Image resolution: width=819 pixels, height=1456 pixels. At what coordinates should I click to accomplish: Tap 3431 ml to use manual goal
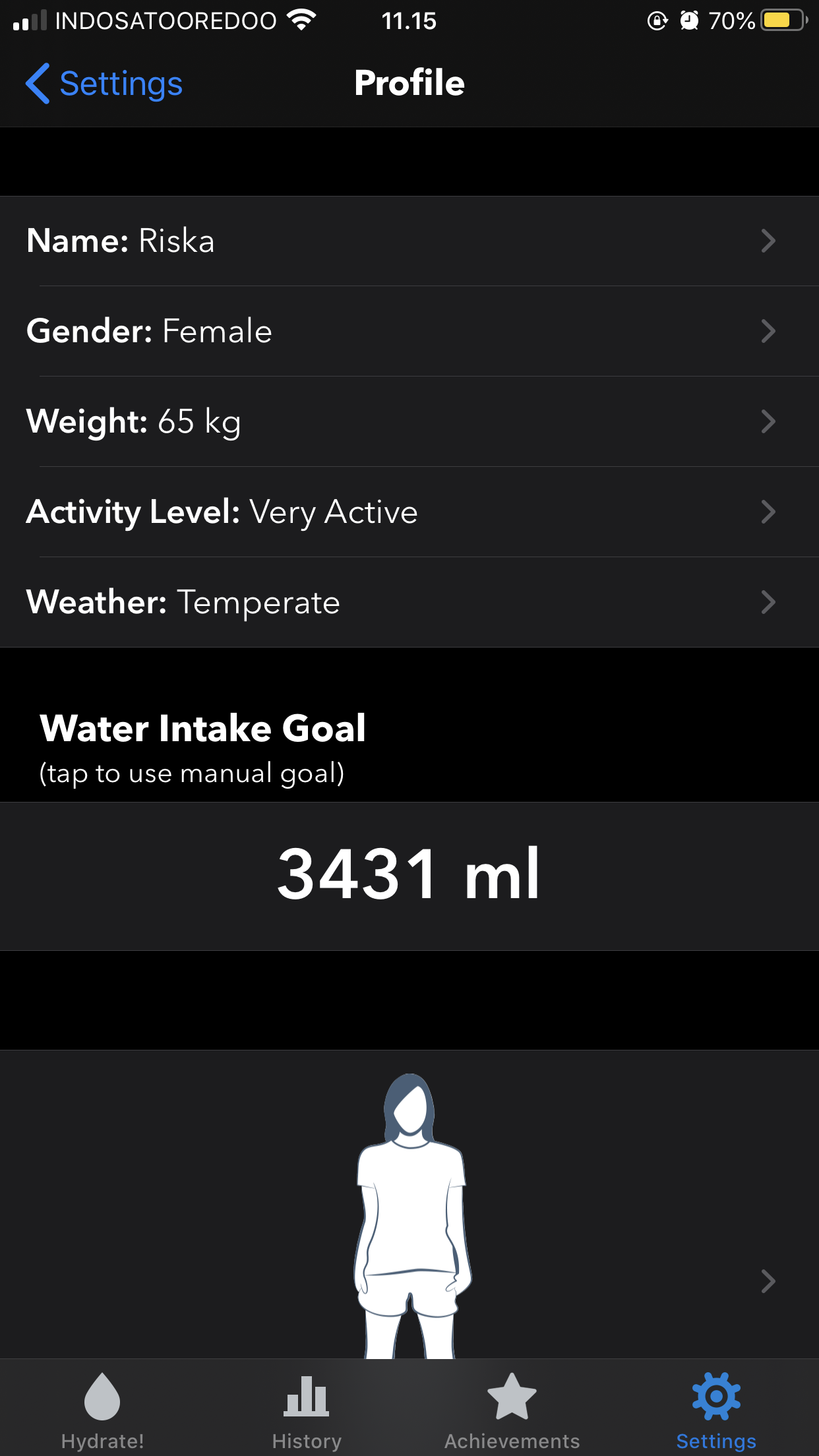coord(409,875)
